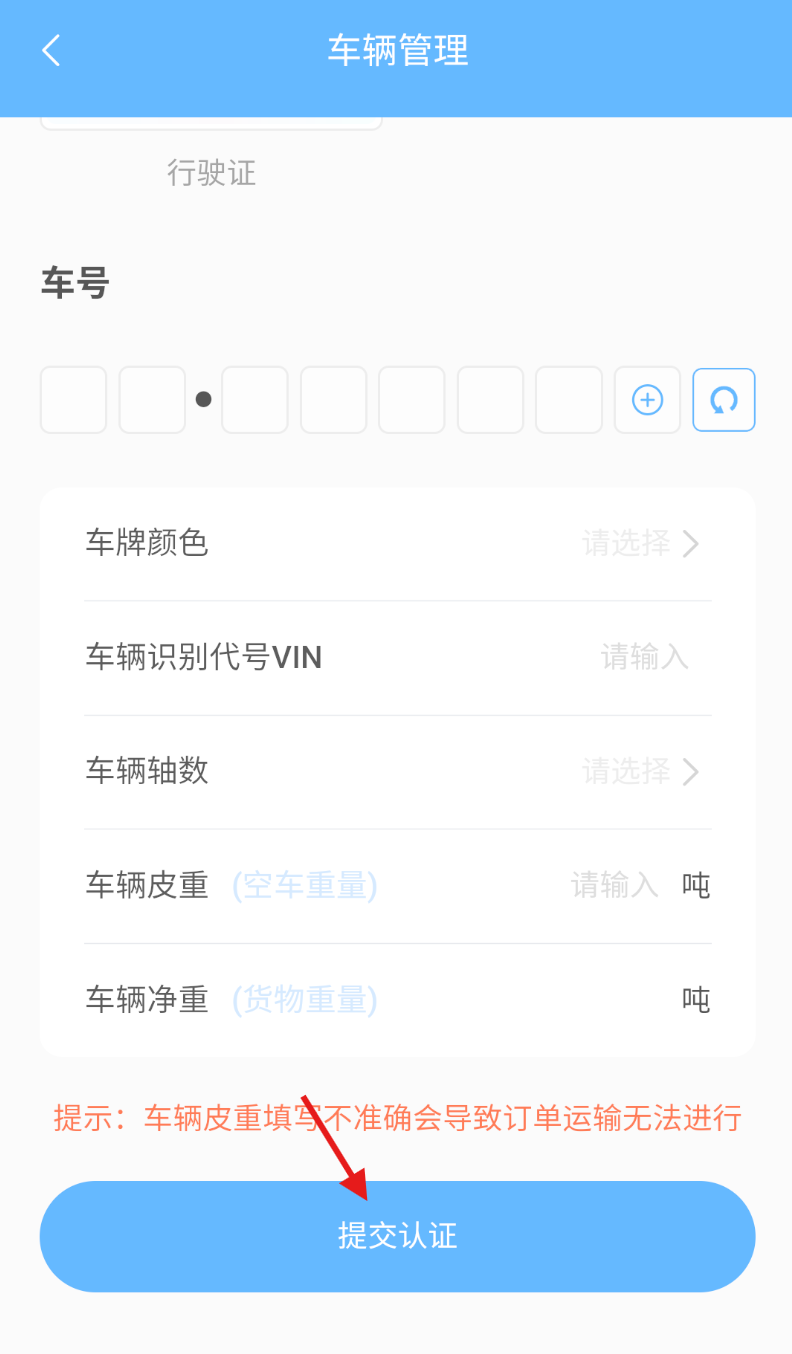Reset plate number with refresh icon
Screen dimensions: 792x1354
(724, 400)
